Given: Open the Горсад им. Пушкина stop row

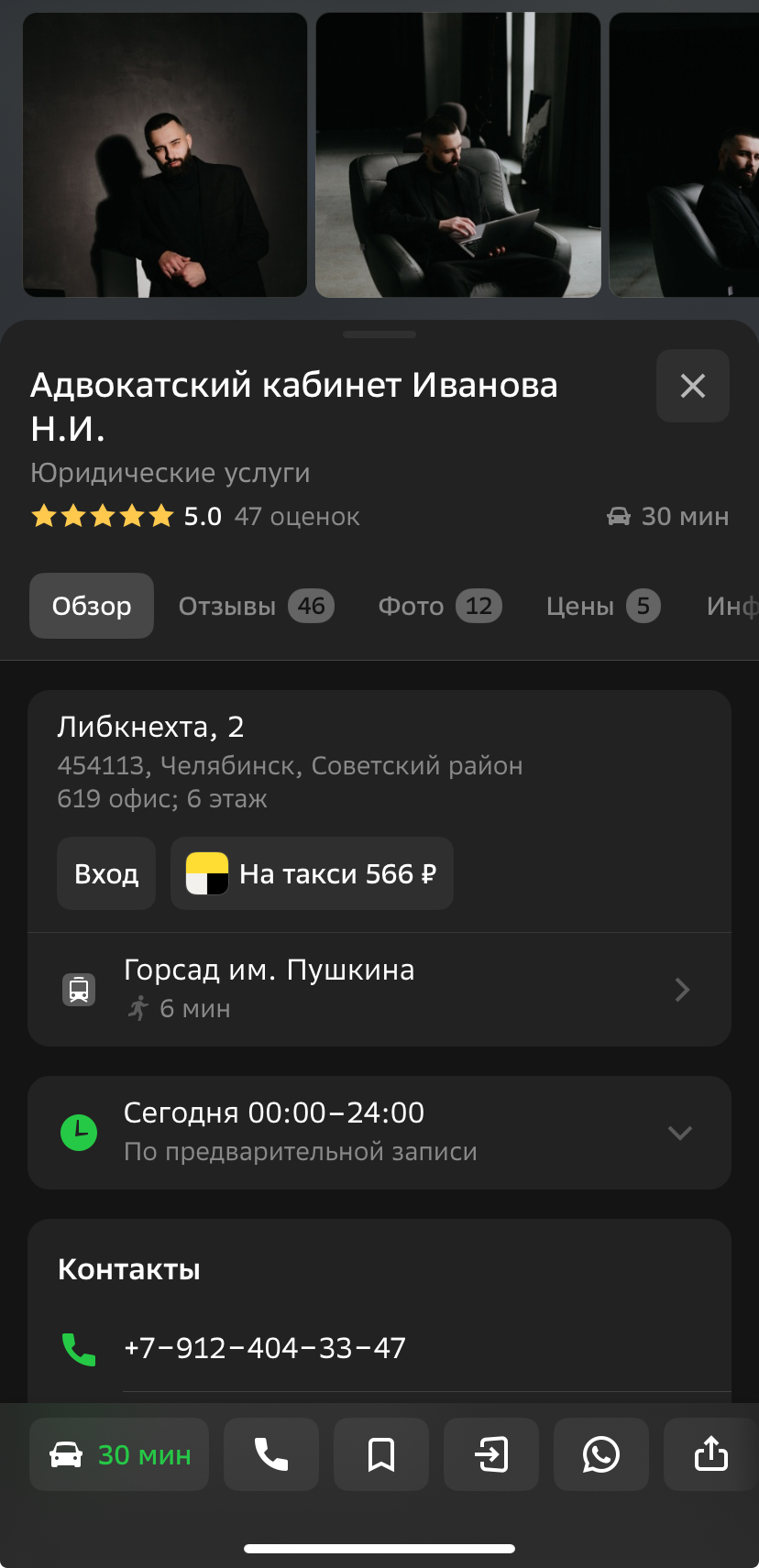Looking at the screenshot, I should 379,990.
